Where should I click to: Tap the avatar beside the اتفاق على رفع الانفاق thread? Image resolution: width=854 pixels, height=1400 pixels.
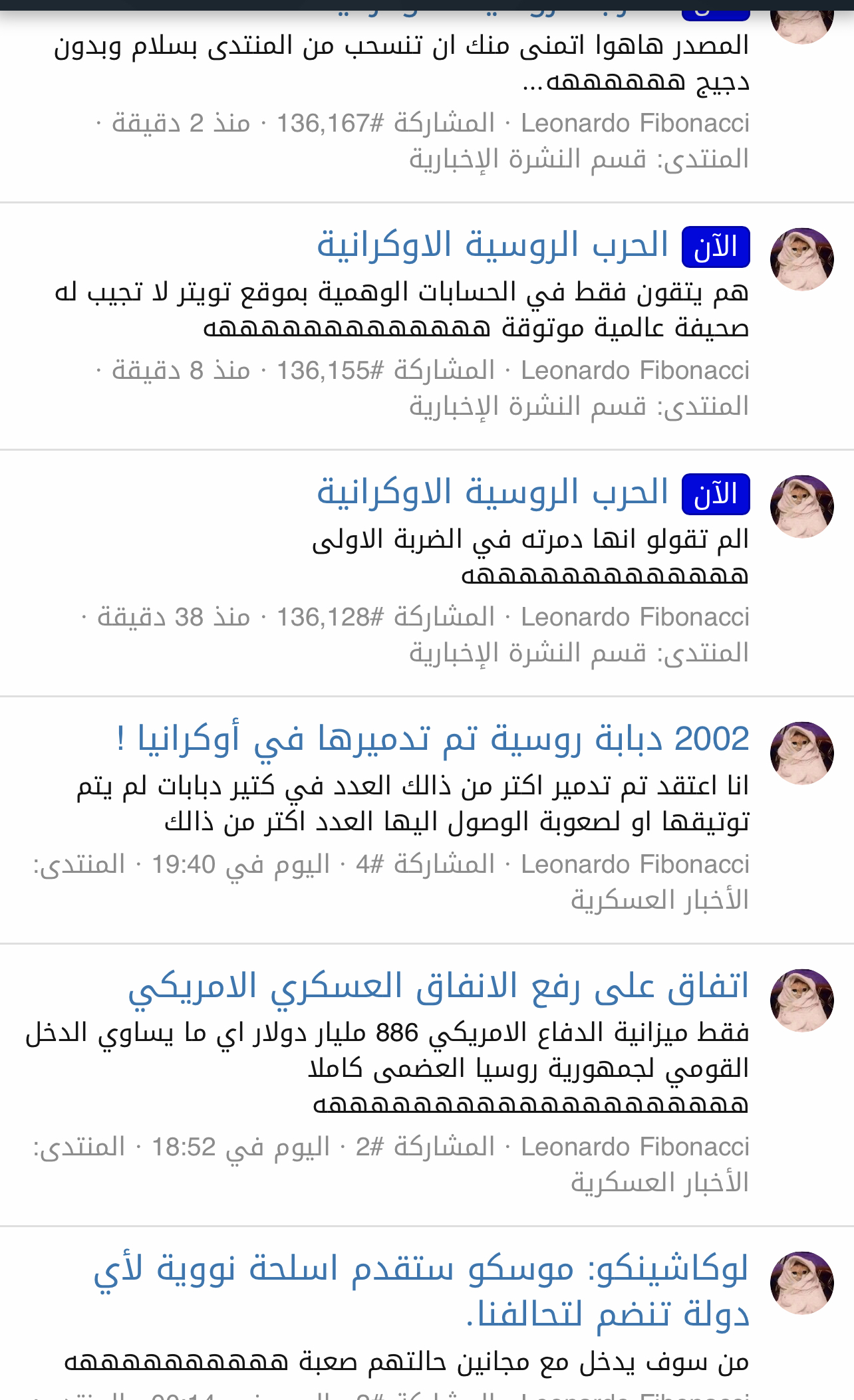[x=801, y=1000]
